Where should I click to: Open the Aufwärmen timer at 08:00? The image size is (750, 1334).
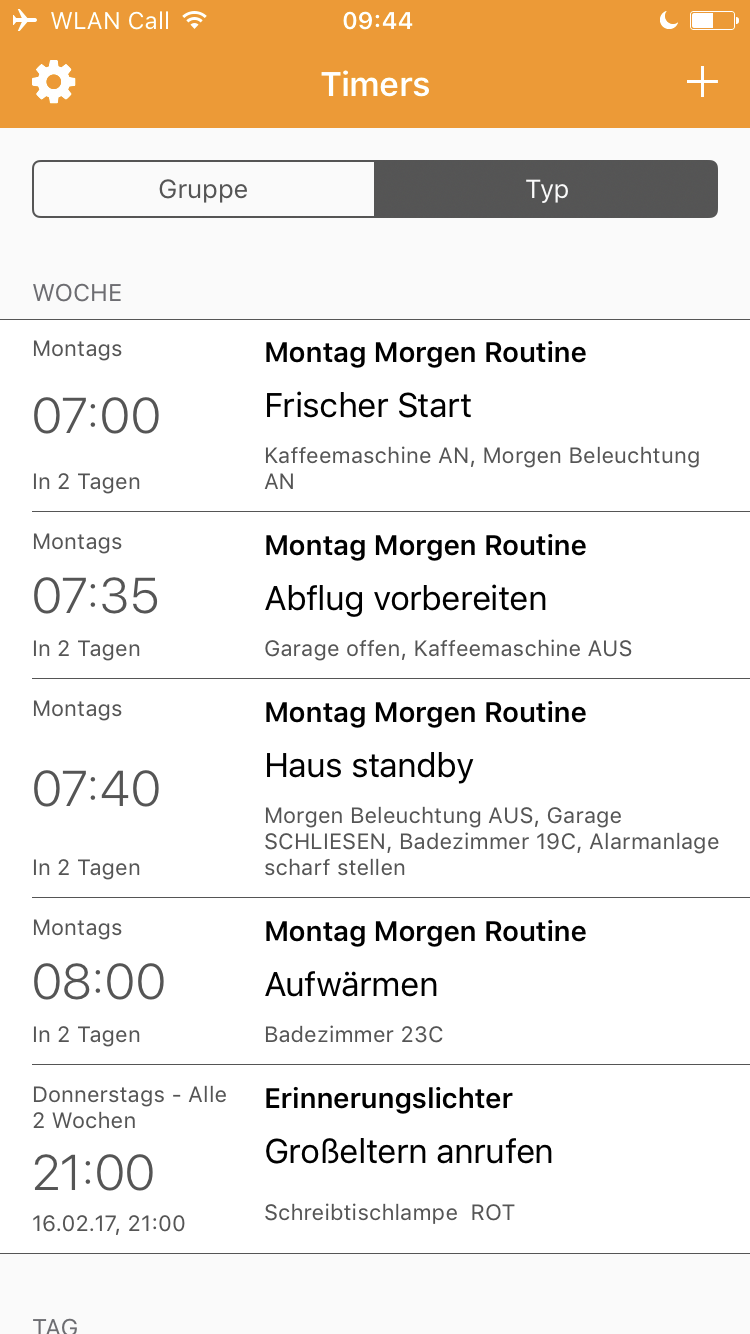point(375,982)
